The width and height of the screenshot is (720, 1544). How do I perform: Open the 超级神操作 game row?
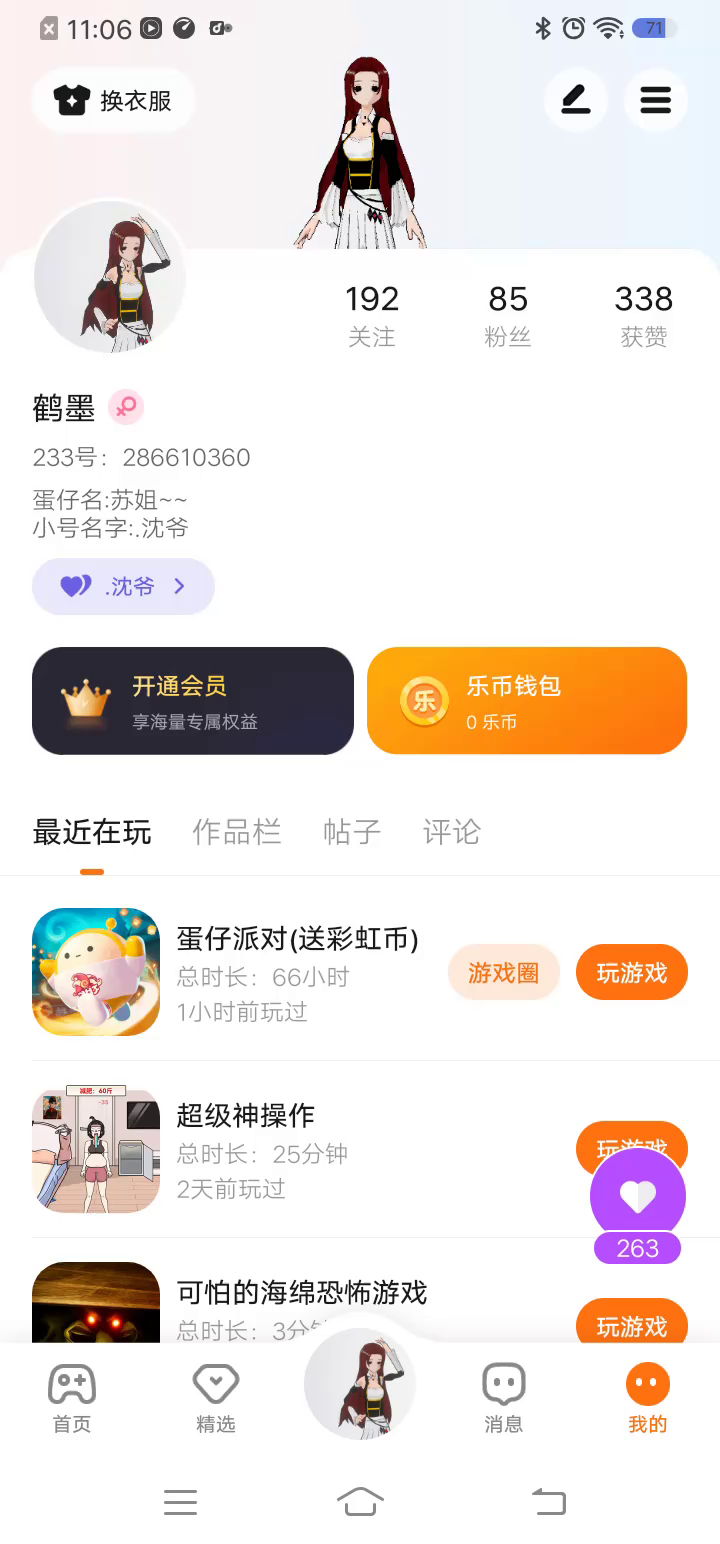[x=300, y=1150]
